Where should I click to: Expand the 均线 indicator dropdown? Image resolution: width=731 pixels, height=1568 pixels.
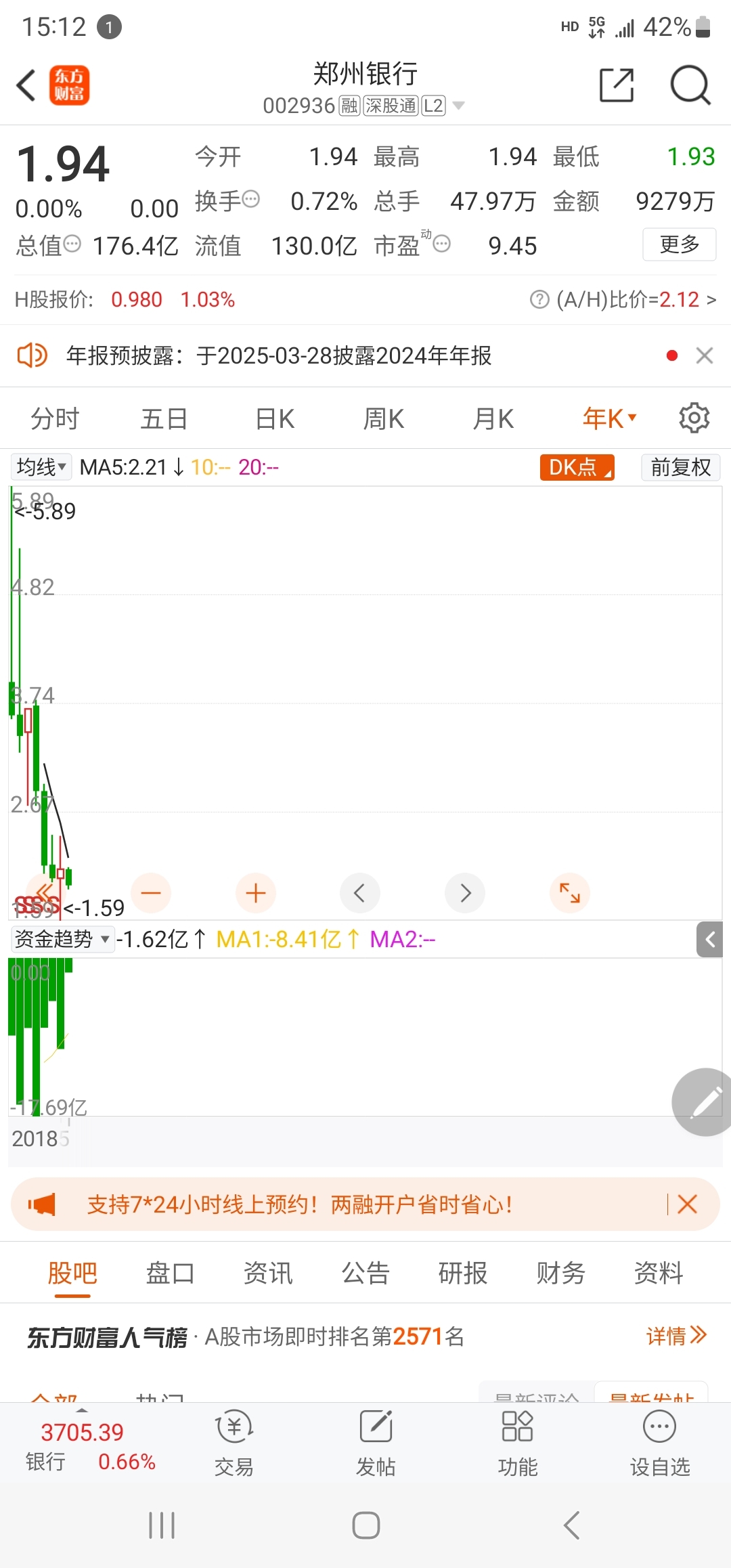(41, 467)
